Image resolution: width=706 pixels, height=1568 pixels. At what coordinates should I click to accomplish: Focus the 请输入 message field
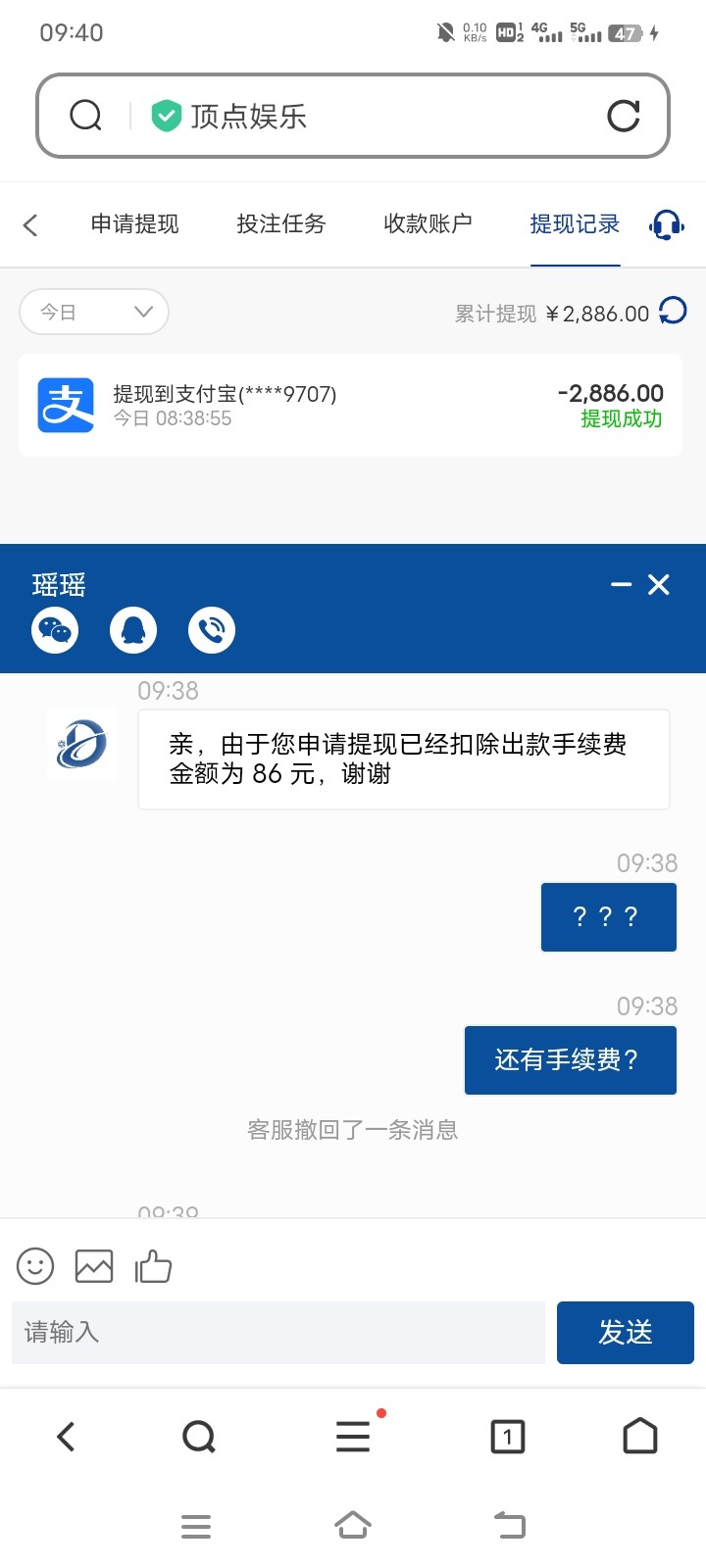tap(278, 1333)
